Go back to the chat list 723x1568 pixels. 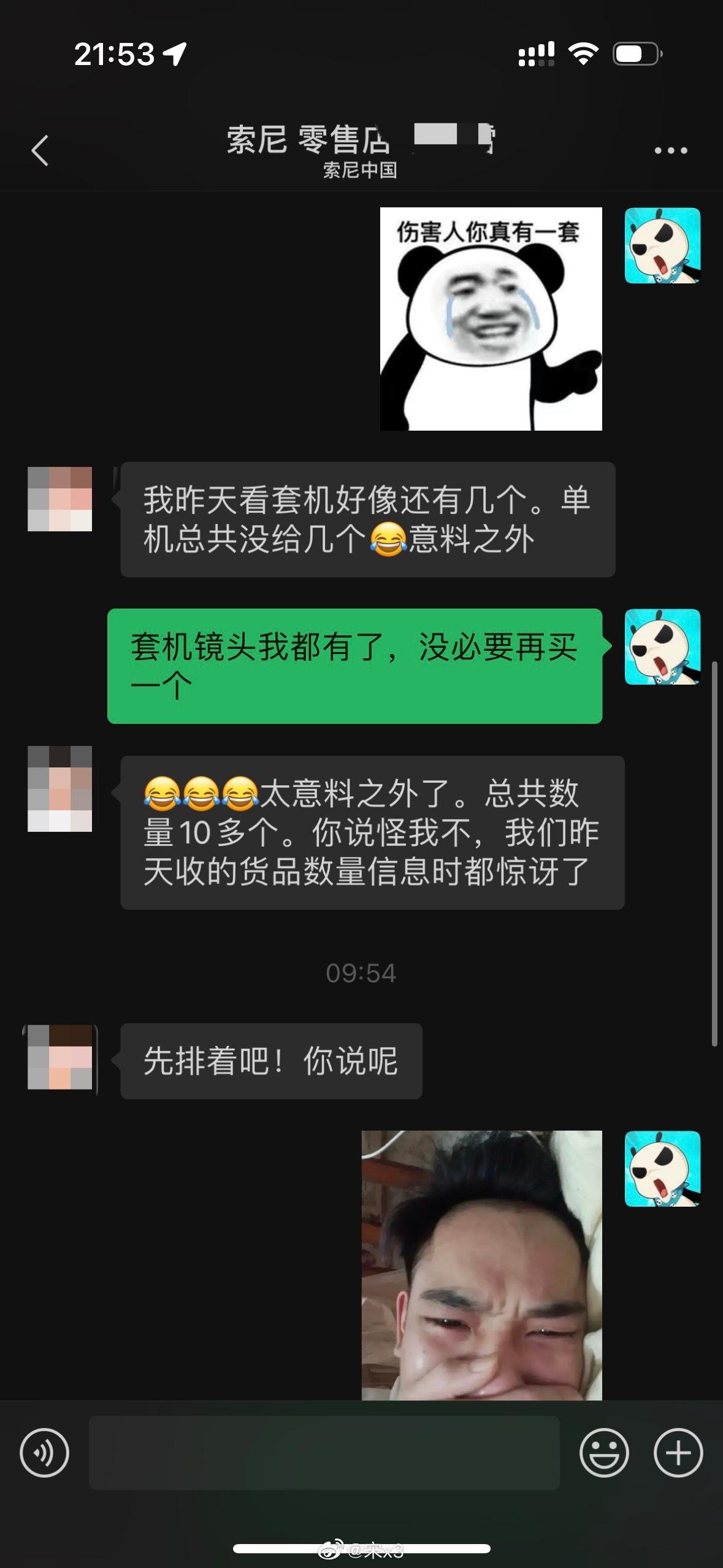[x=40, y=150]
